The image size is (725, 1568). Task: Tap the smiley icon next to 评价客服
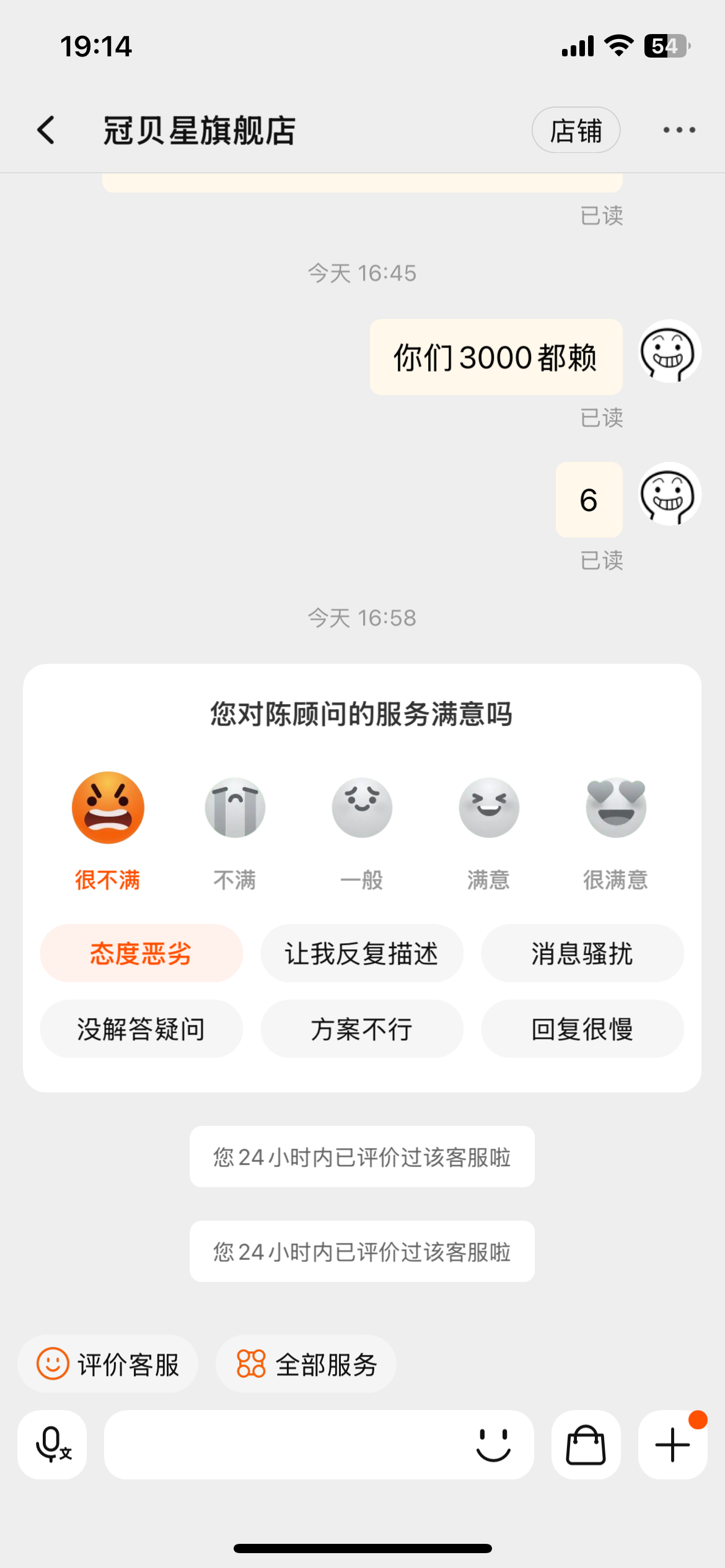[x=53, y=1364]
